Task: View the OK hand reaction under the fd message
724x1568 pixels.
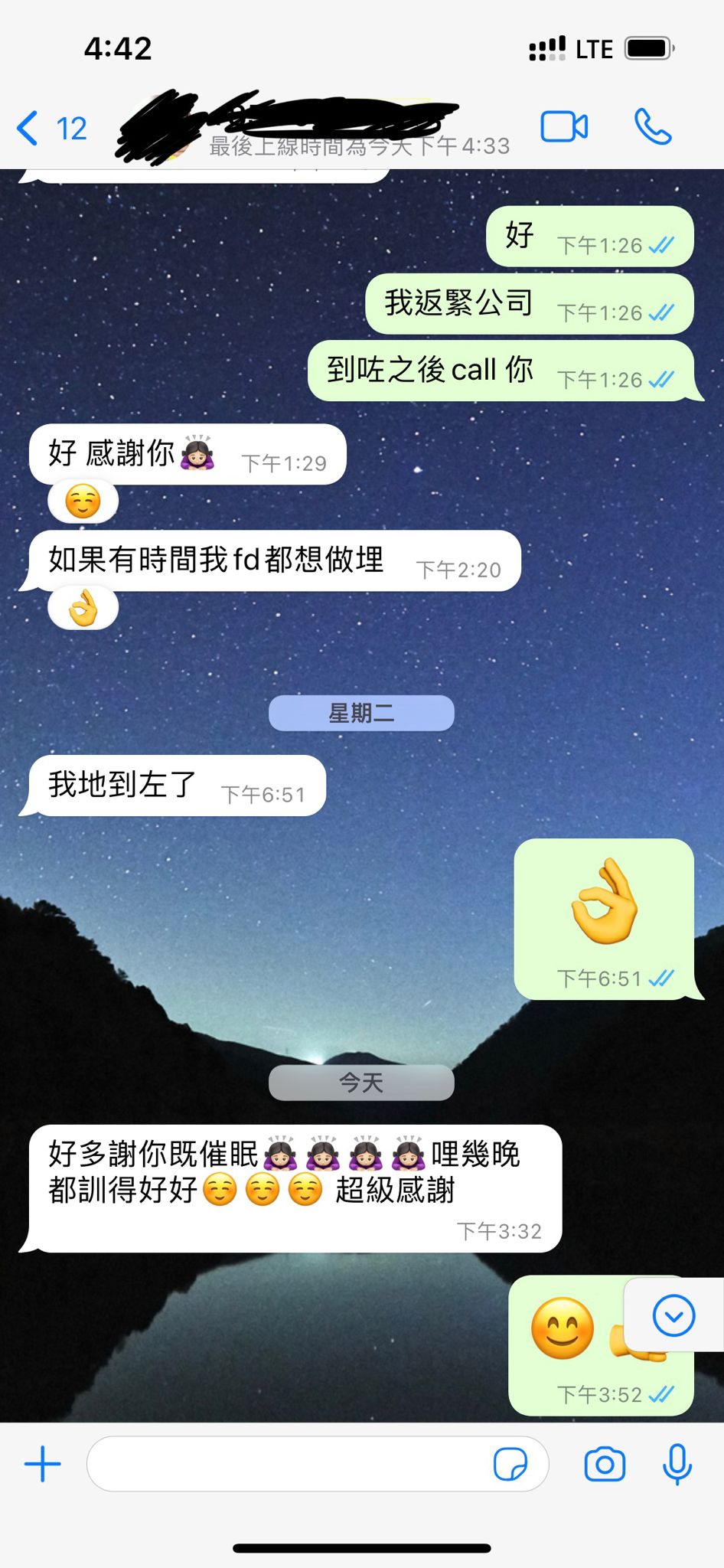Action: click(x=83, y=609)
